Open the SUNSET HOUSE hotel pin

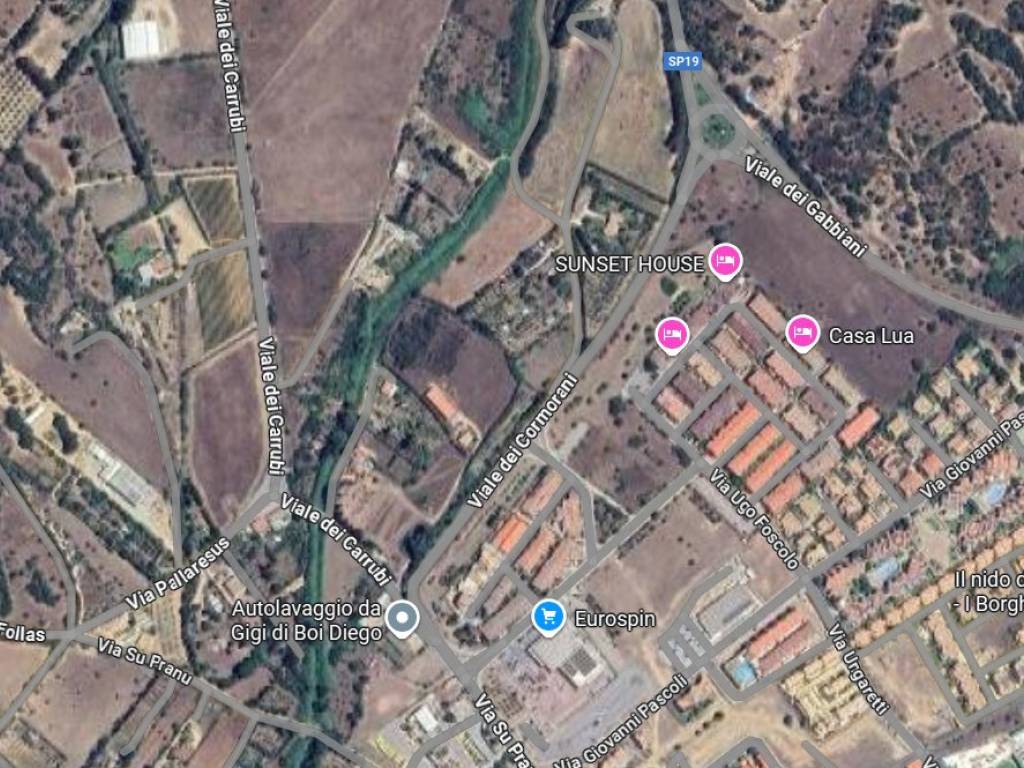click(724, 262)
